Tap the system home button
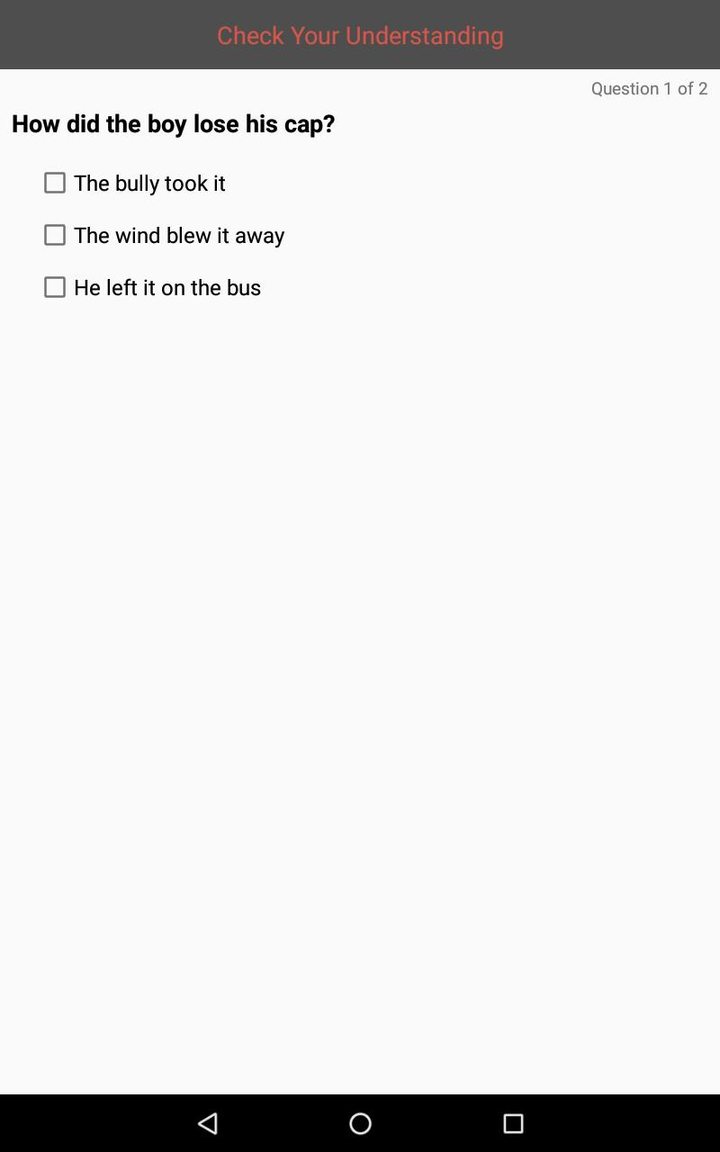720x1152 pixels. click(x=360, y=1124)
